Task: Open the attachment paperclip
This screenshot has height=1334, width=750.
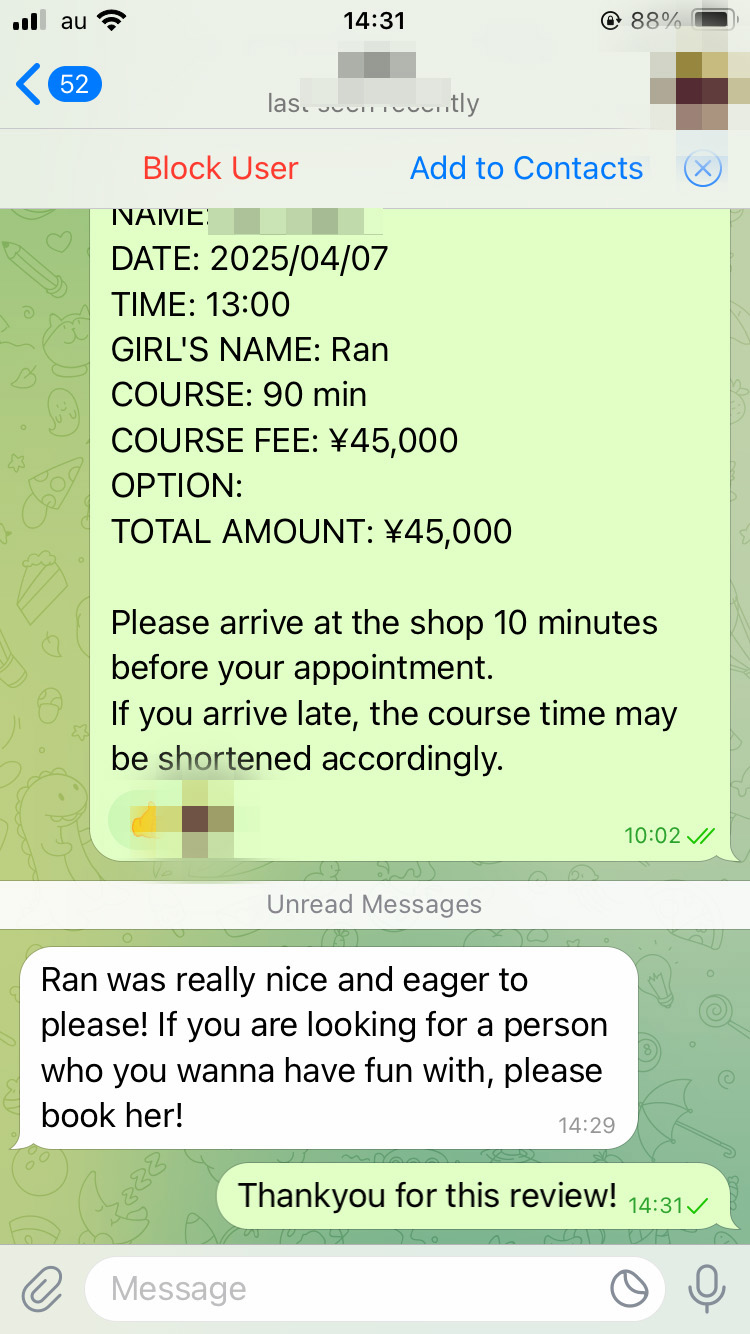Action: [42, 1288]
